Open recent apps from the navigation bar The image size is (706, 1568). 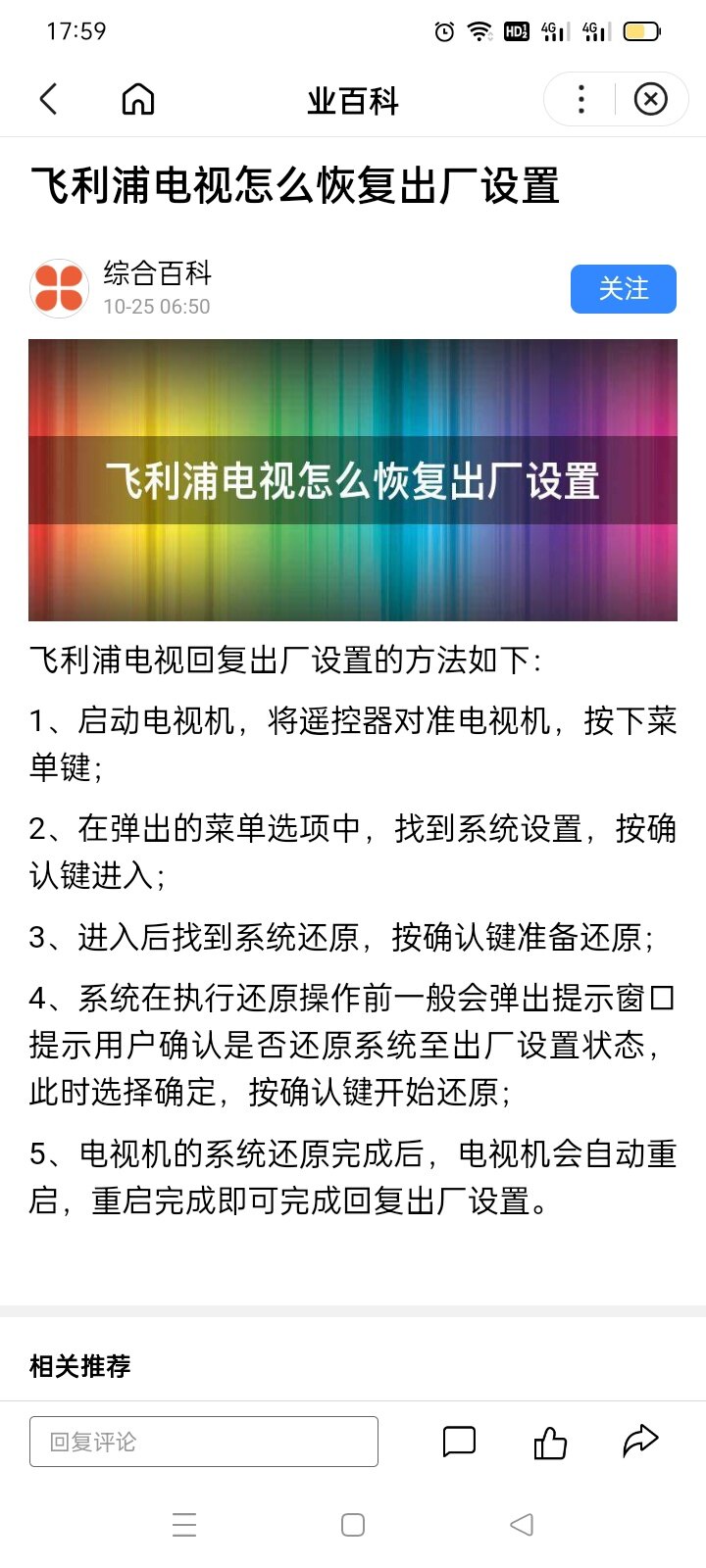[x=184, y=1525]
